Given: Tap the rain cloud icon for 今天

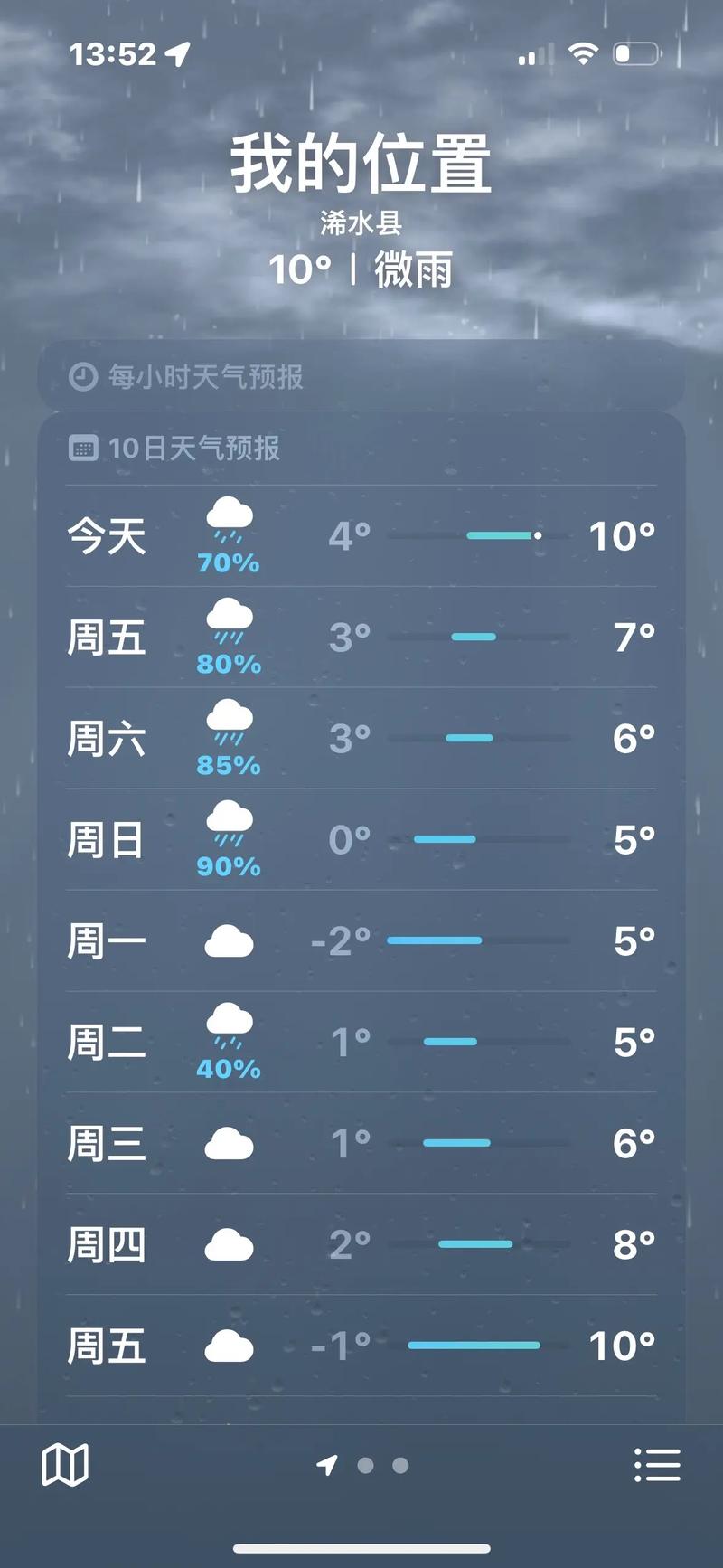Looking at the screenshot, I should point(229,518).
